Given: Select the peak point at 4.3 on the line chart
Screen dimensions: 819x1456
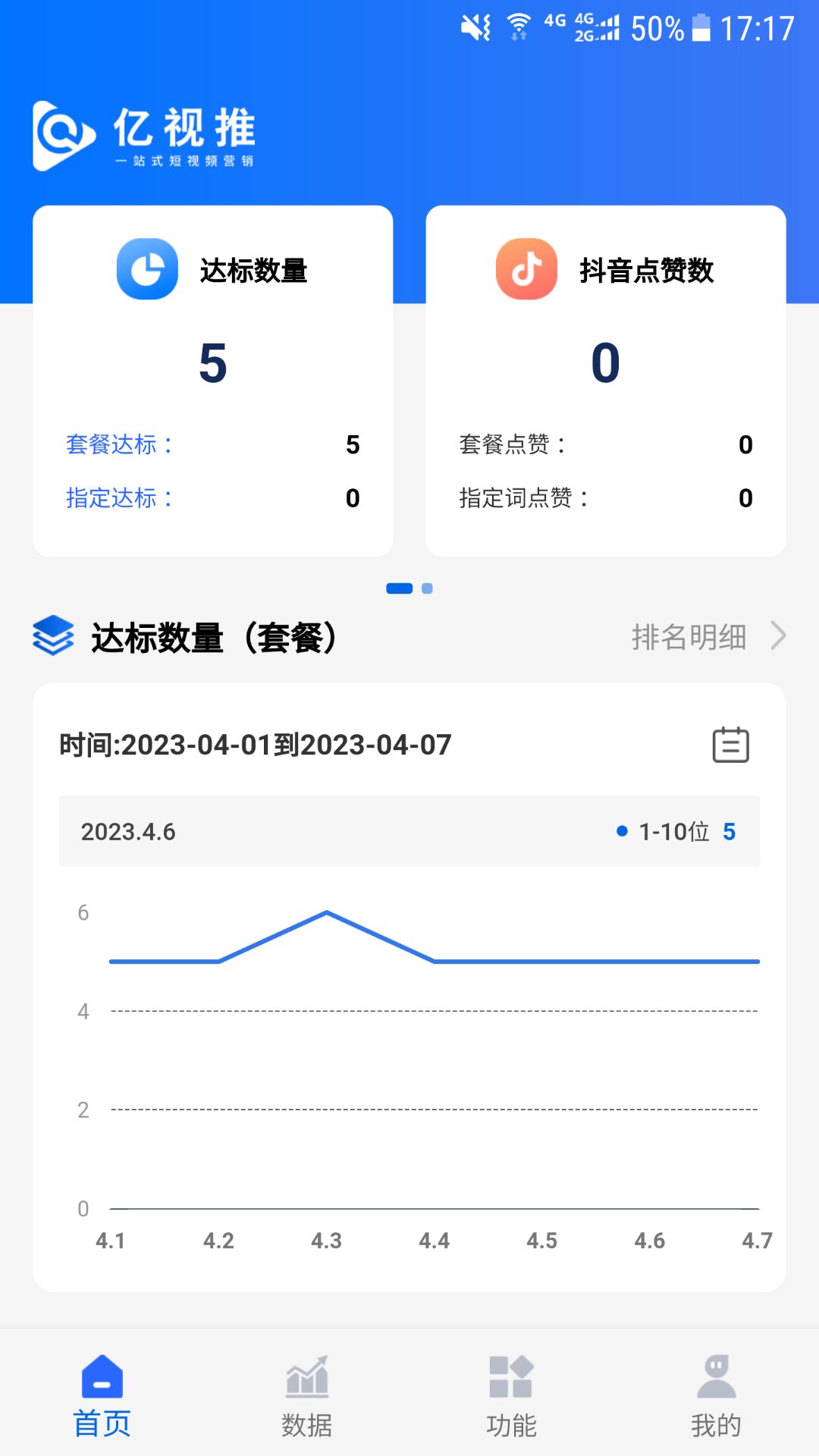Looking at the screenshot, I should pos(326,912).
